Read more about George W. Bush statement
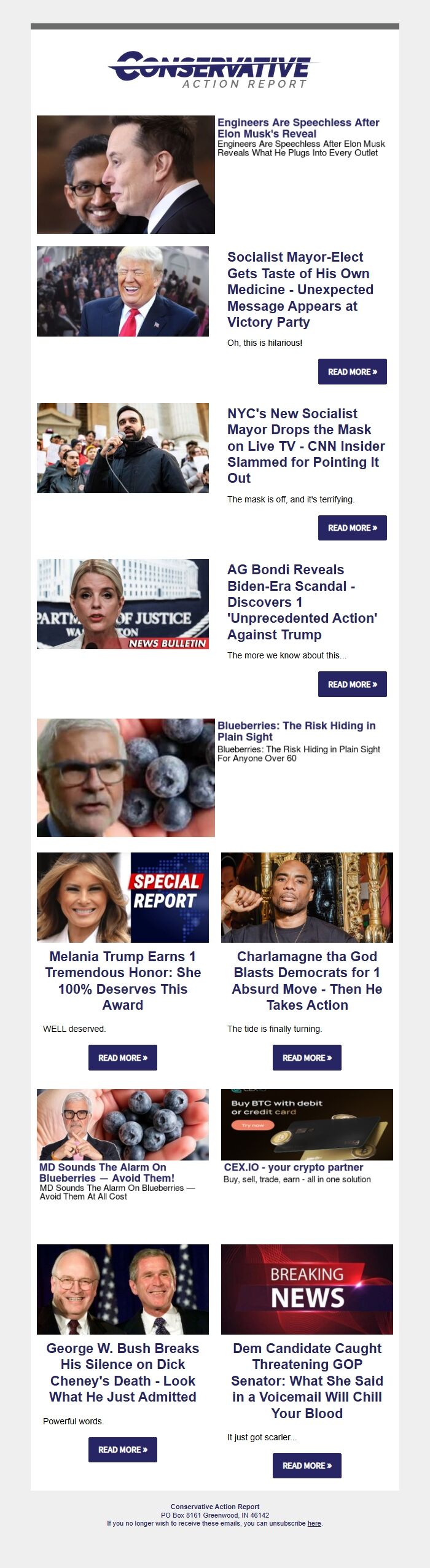 point(123,1449)
